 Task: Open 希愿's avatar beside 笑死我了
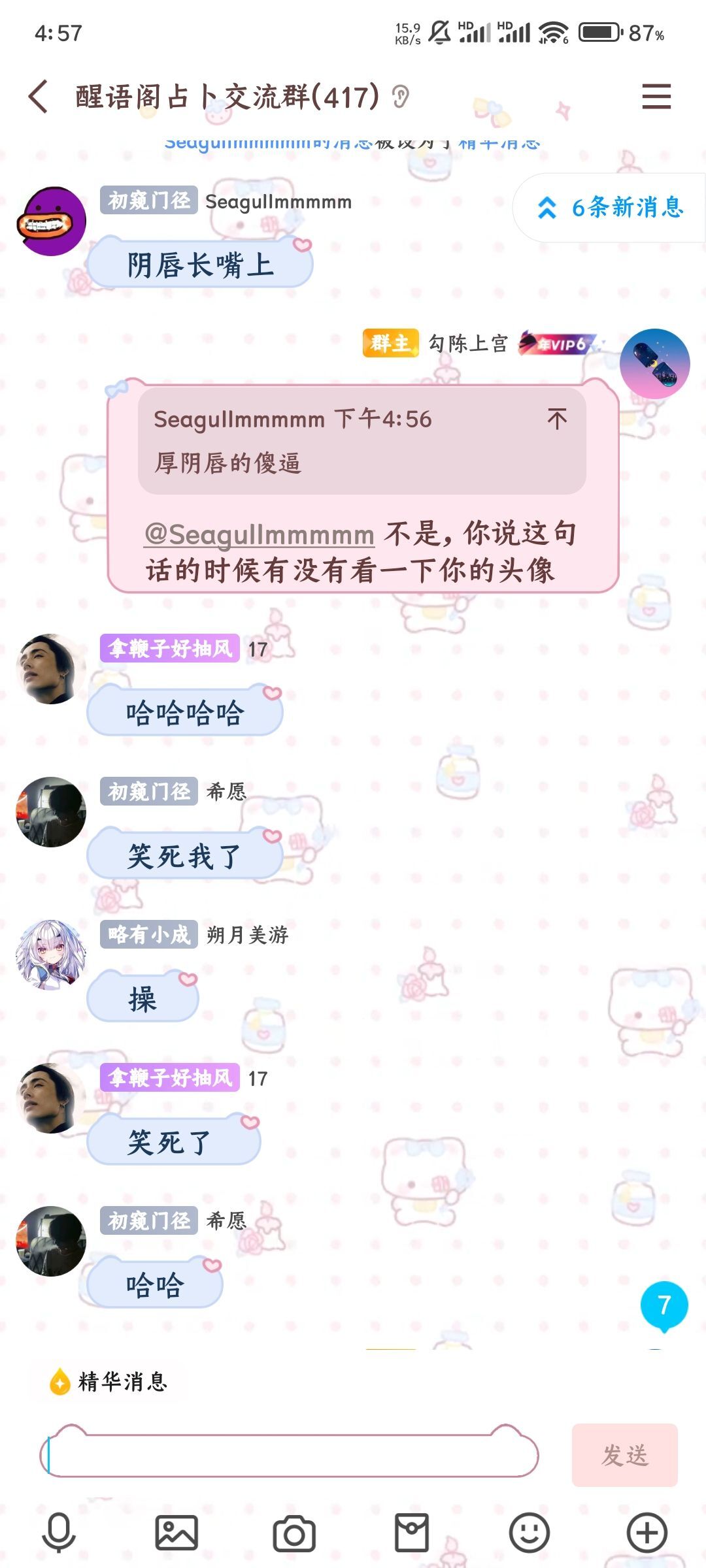click(51, 811)
